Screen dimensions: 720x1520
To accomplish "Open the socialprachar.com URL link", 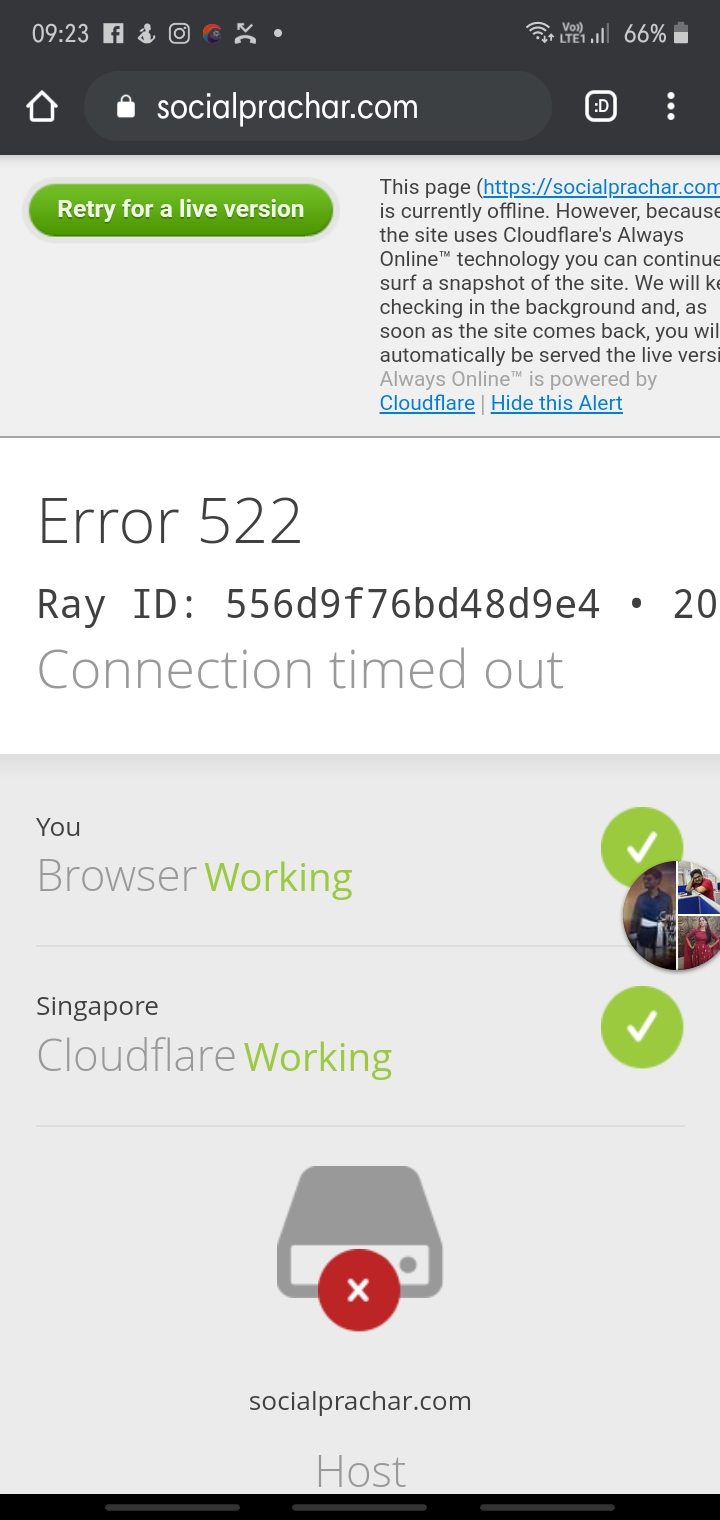I will pos(600,187).
